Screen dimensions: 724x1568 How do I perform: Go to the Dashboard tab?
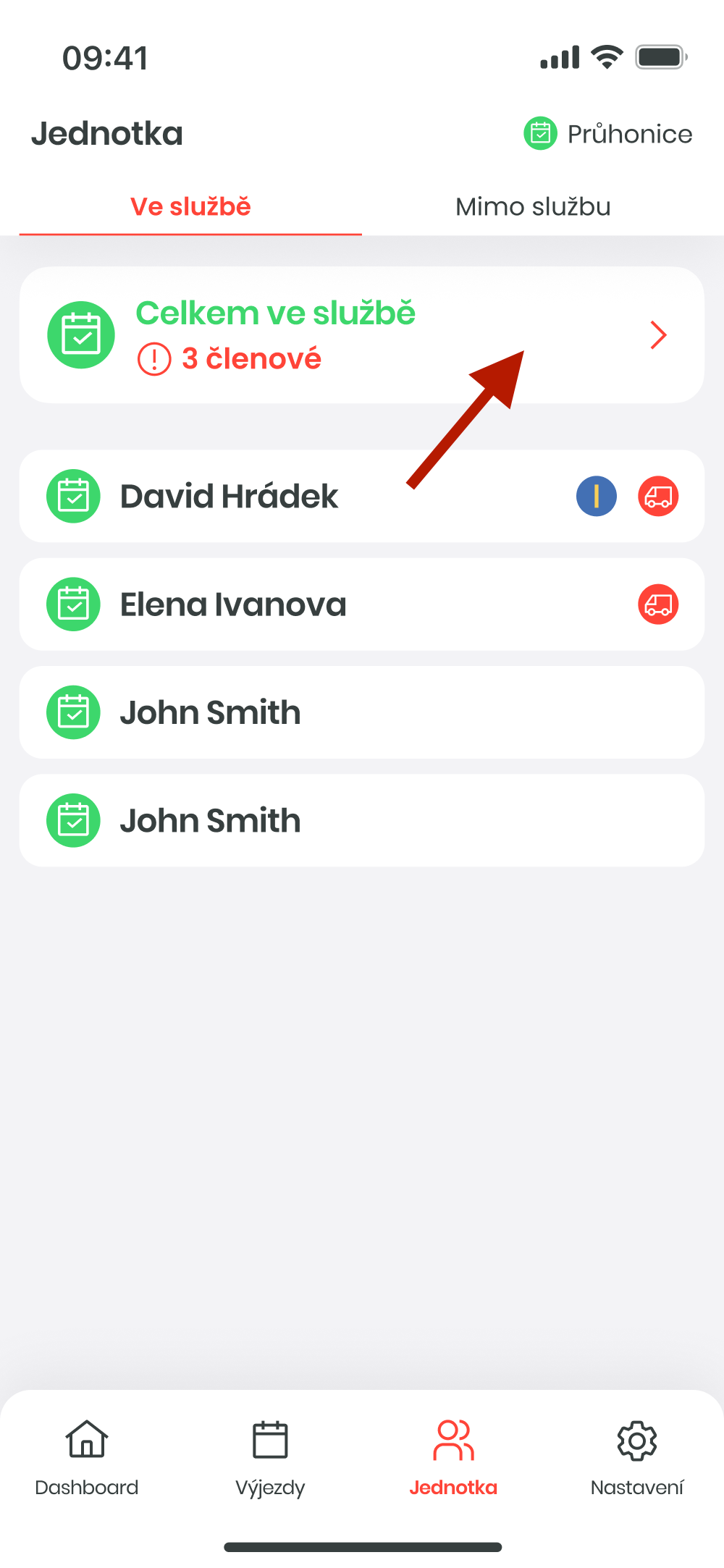pos(87,1457)
